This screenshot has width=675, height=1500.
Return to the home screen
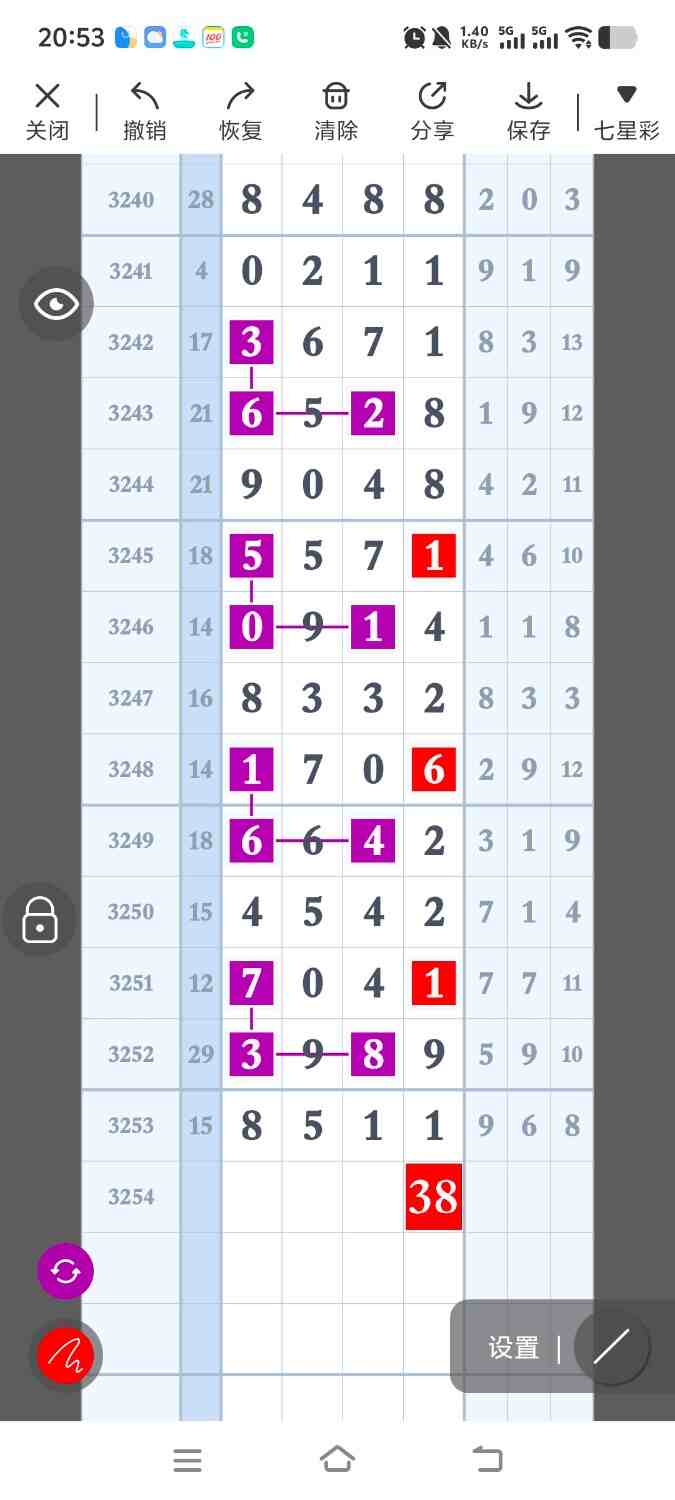click(x=337, y=1460)
